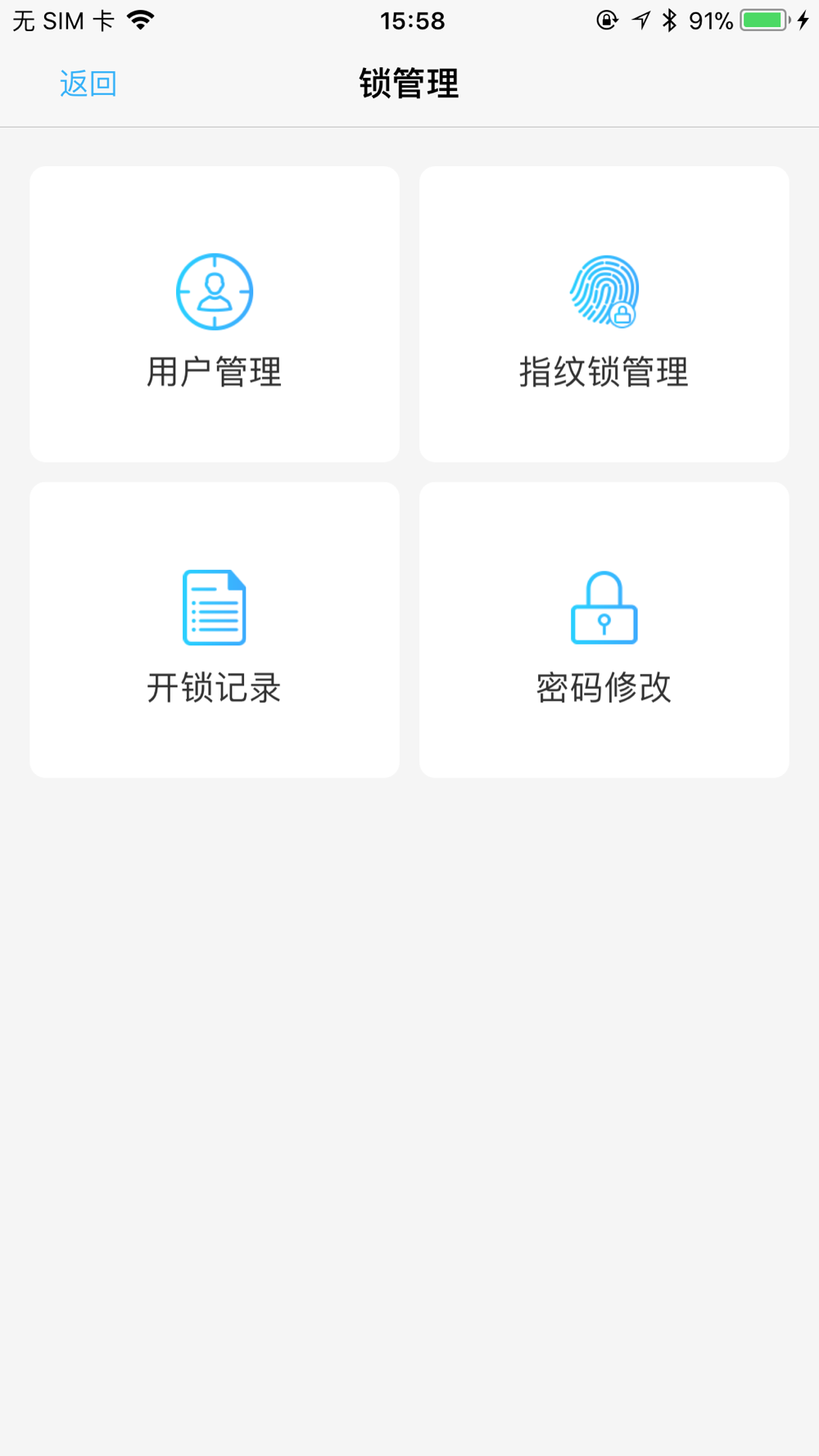
Task: Open the 用户管理 card
Action: [215, 314]
